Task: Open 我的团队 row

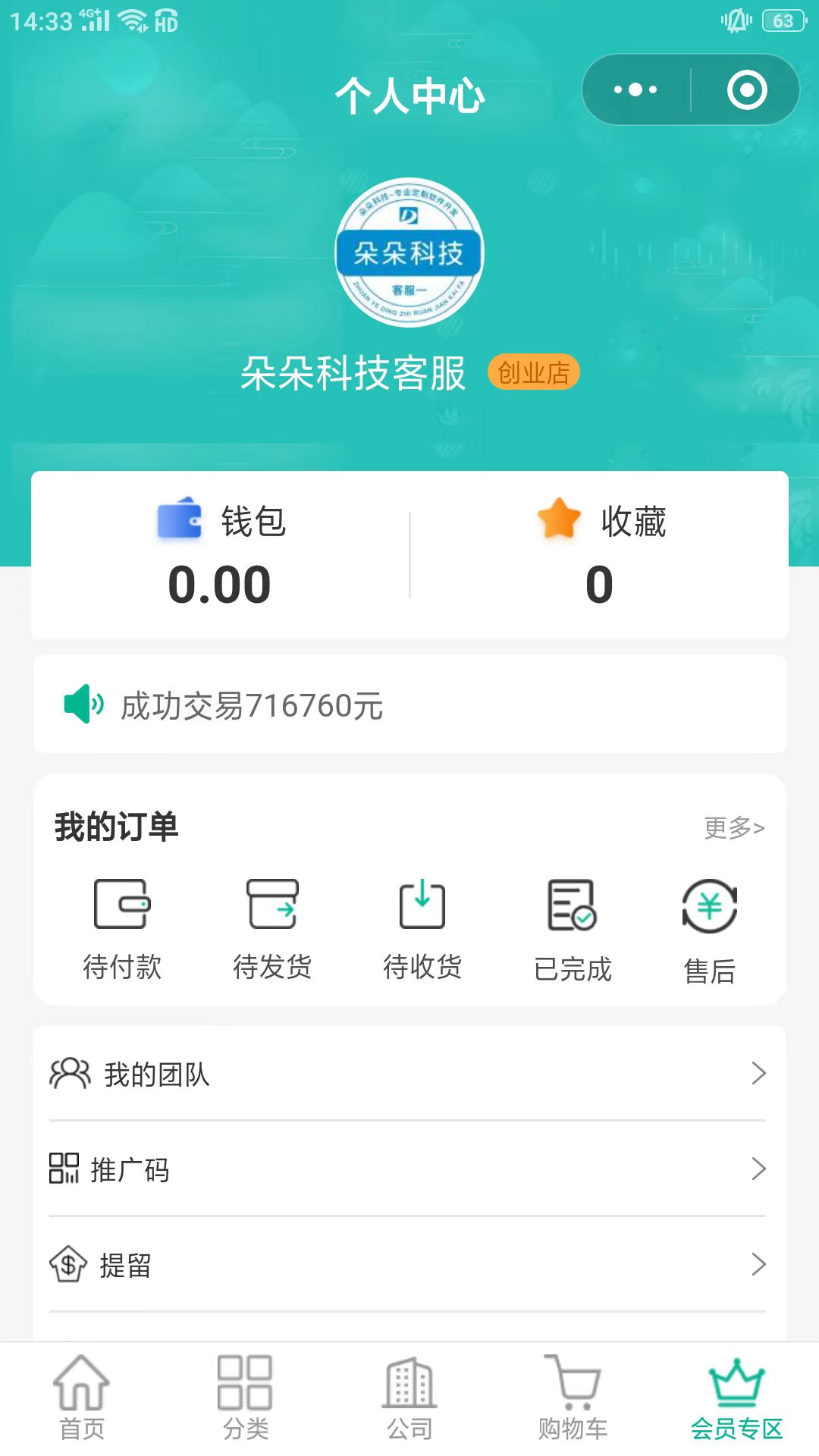Action: pyautogui.click(x=408, y=1074)
